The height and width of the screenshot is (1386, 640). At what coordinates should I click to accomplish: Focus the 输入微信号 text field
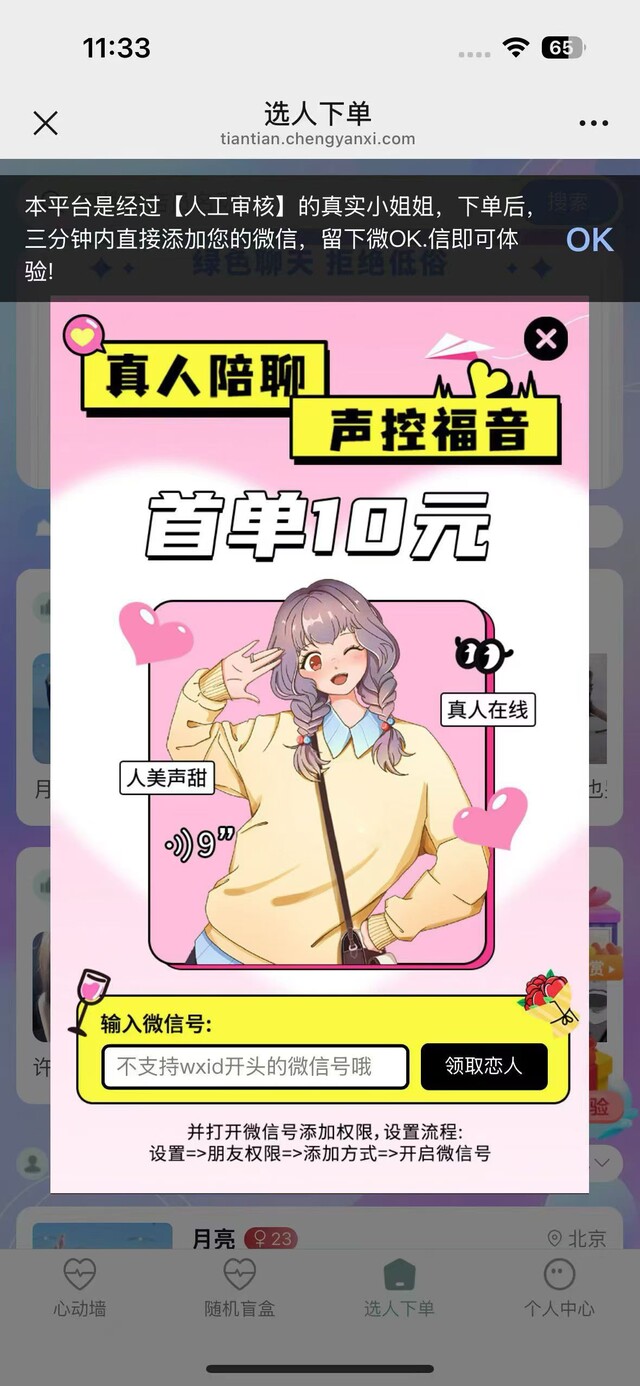point(255,1066)
